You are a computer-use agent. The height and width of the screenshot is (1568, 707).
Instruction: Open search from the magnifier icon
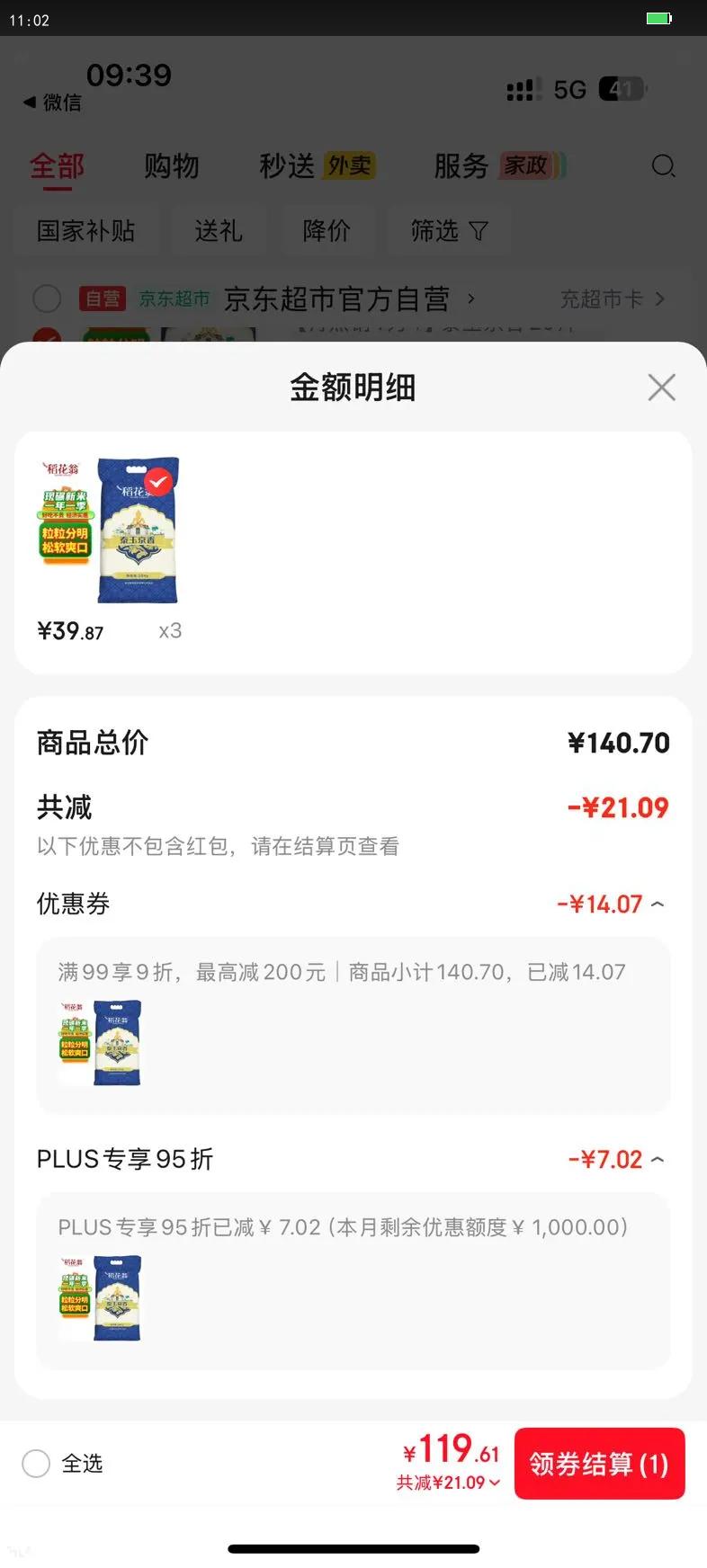[663, 166]
